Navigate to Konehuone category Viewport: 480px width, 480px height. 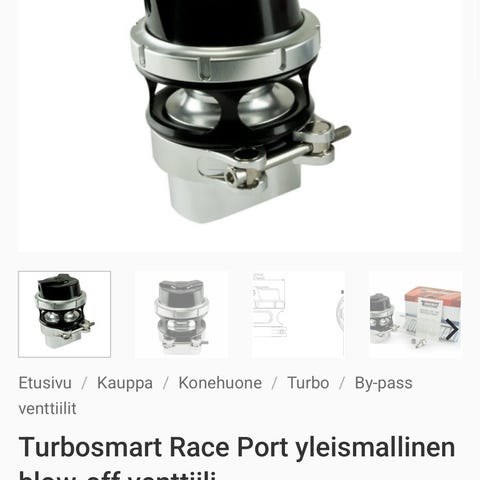220,383
